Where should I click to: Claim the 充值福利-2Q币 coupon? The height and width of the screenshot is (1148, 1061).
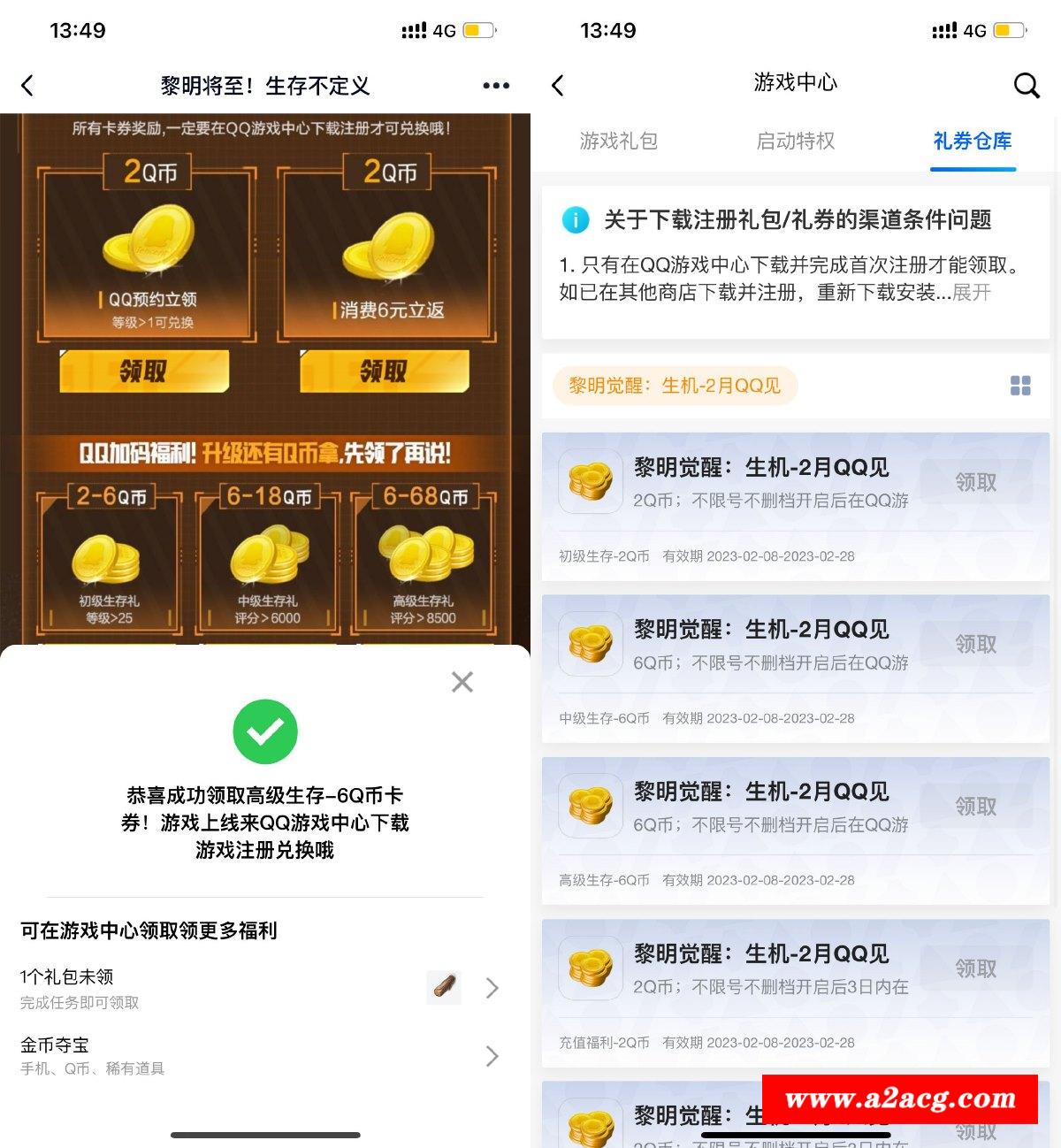tap(975, 968)
